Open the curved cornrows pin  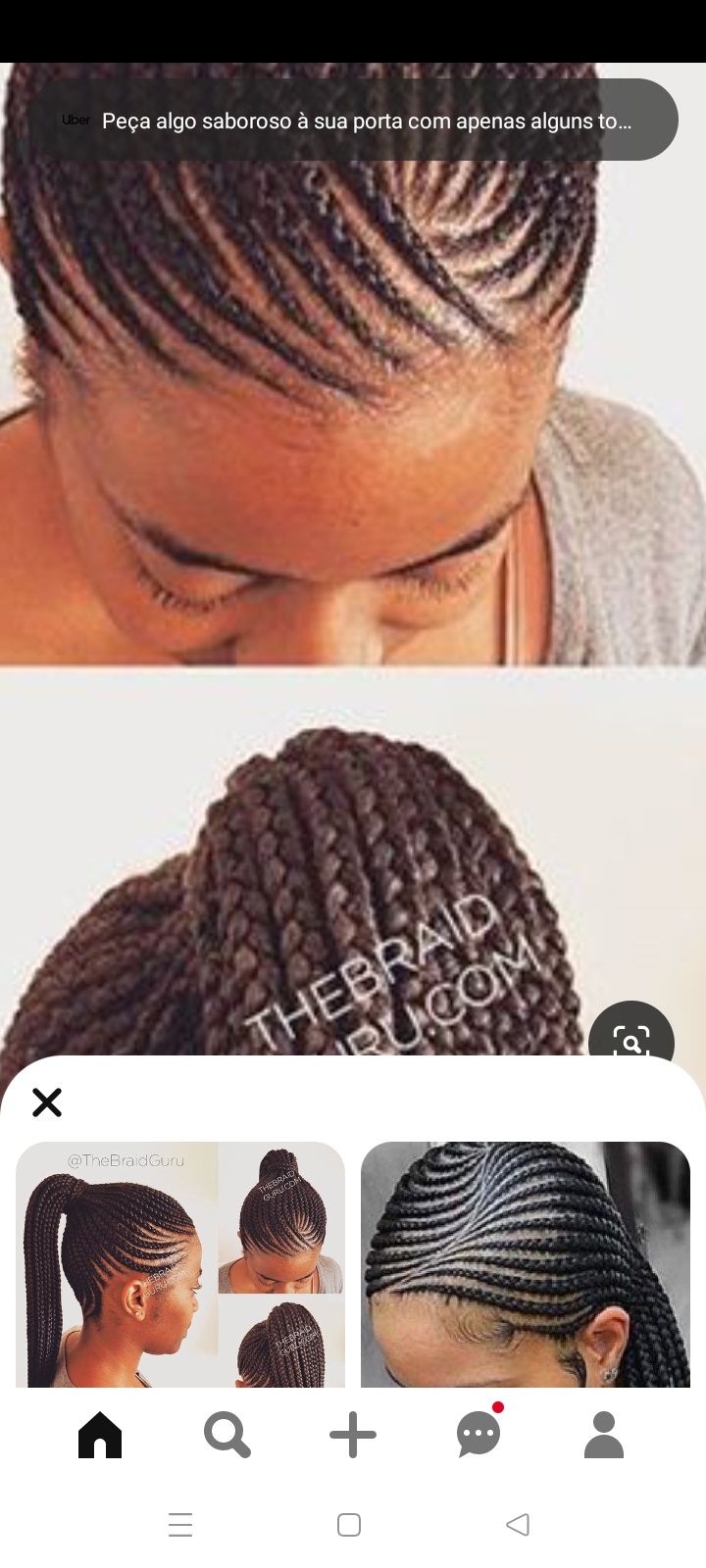(x=526, y=1264)
